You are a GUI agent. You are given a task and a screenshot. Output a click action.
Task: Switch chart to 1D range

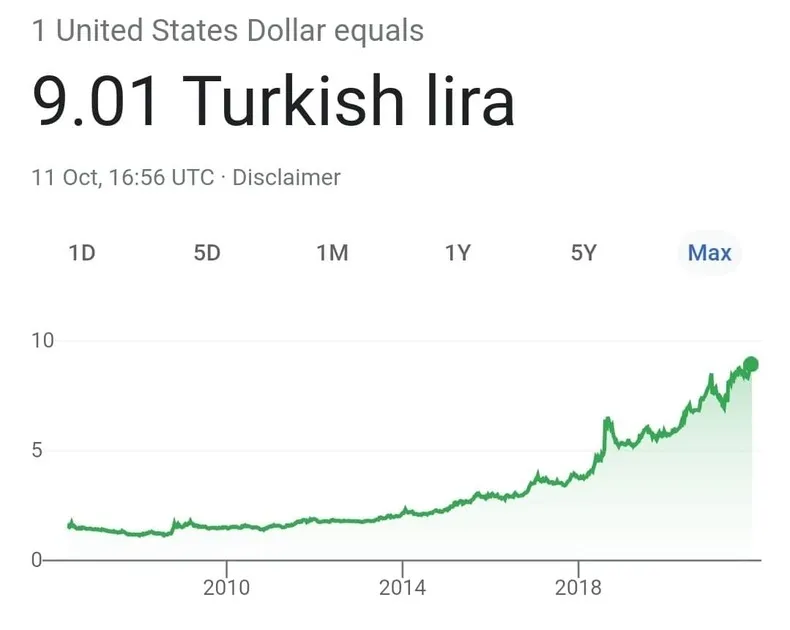point(82,253)
